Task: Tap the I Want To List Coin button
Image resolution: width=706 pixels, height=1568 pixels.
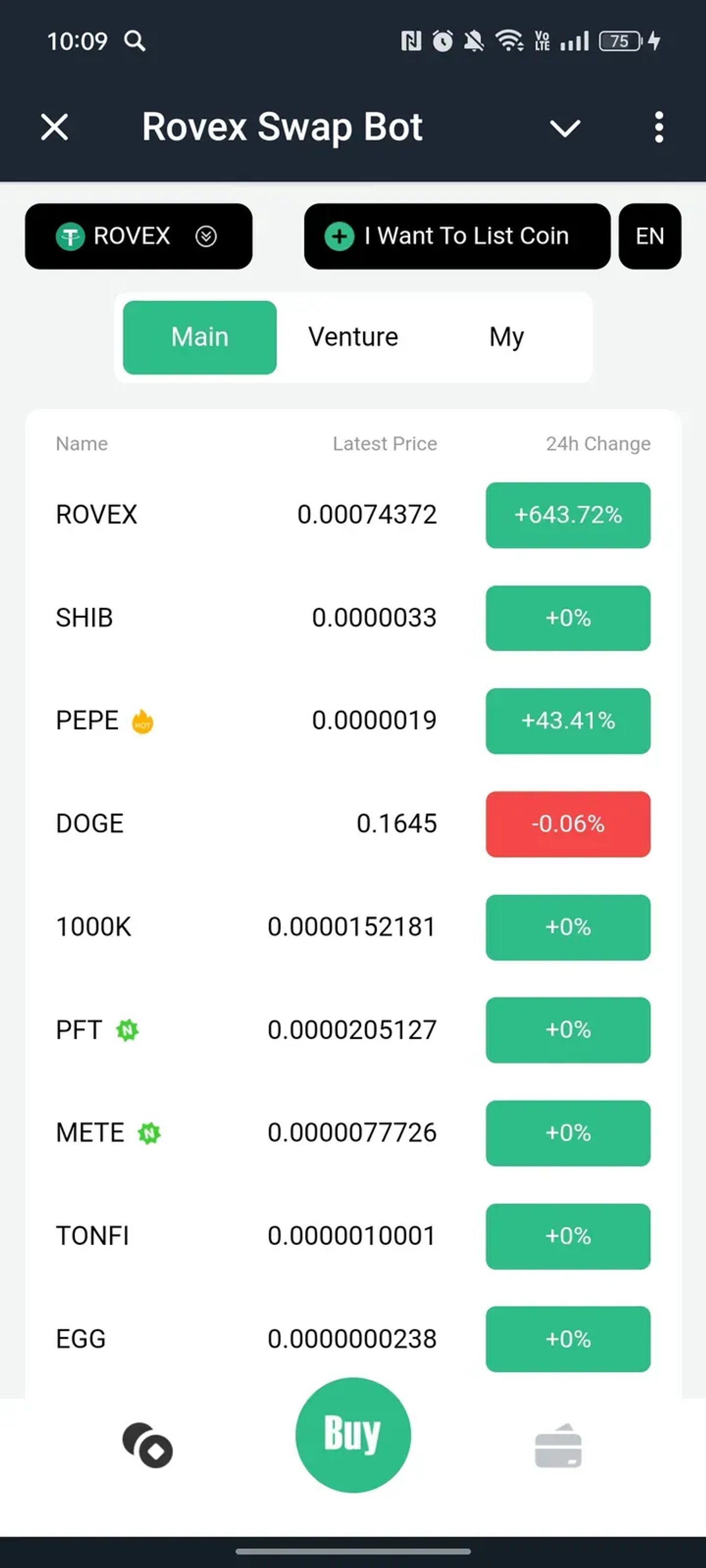Action: [457, 235]
